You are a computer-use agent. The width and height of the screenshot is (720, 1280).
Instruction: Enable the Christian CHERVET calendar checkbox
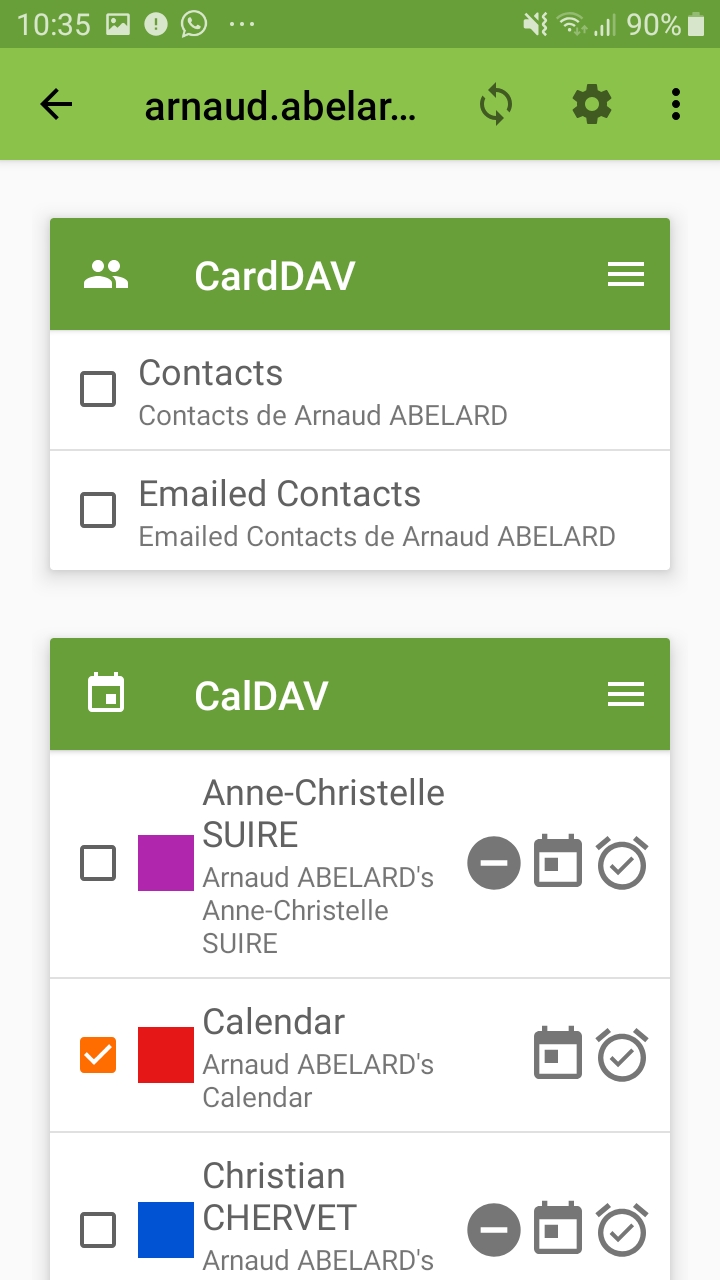point(97,1230)
